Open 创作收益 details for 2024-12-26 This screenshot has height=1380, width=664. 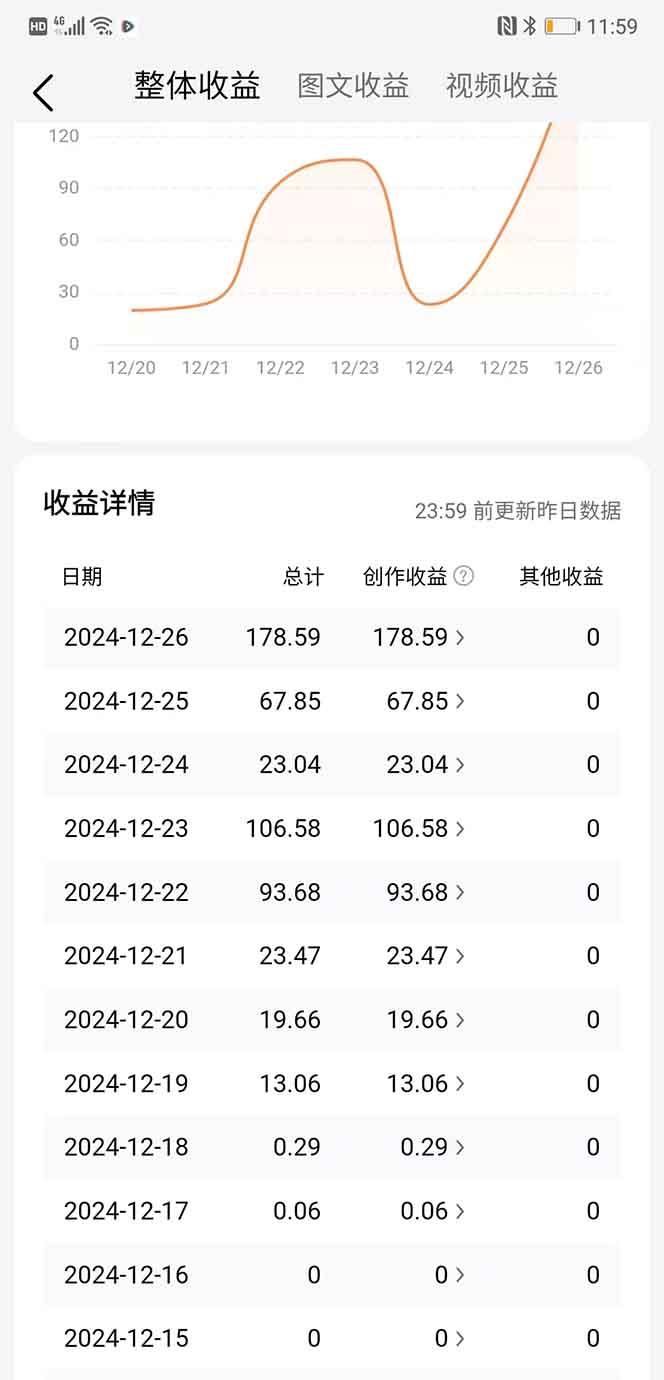[419, 637]
